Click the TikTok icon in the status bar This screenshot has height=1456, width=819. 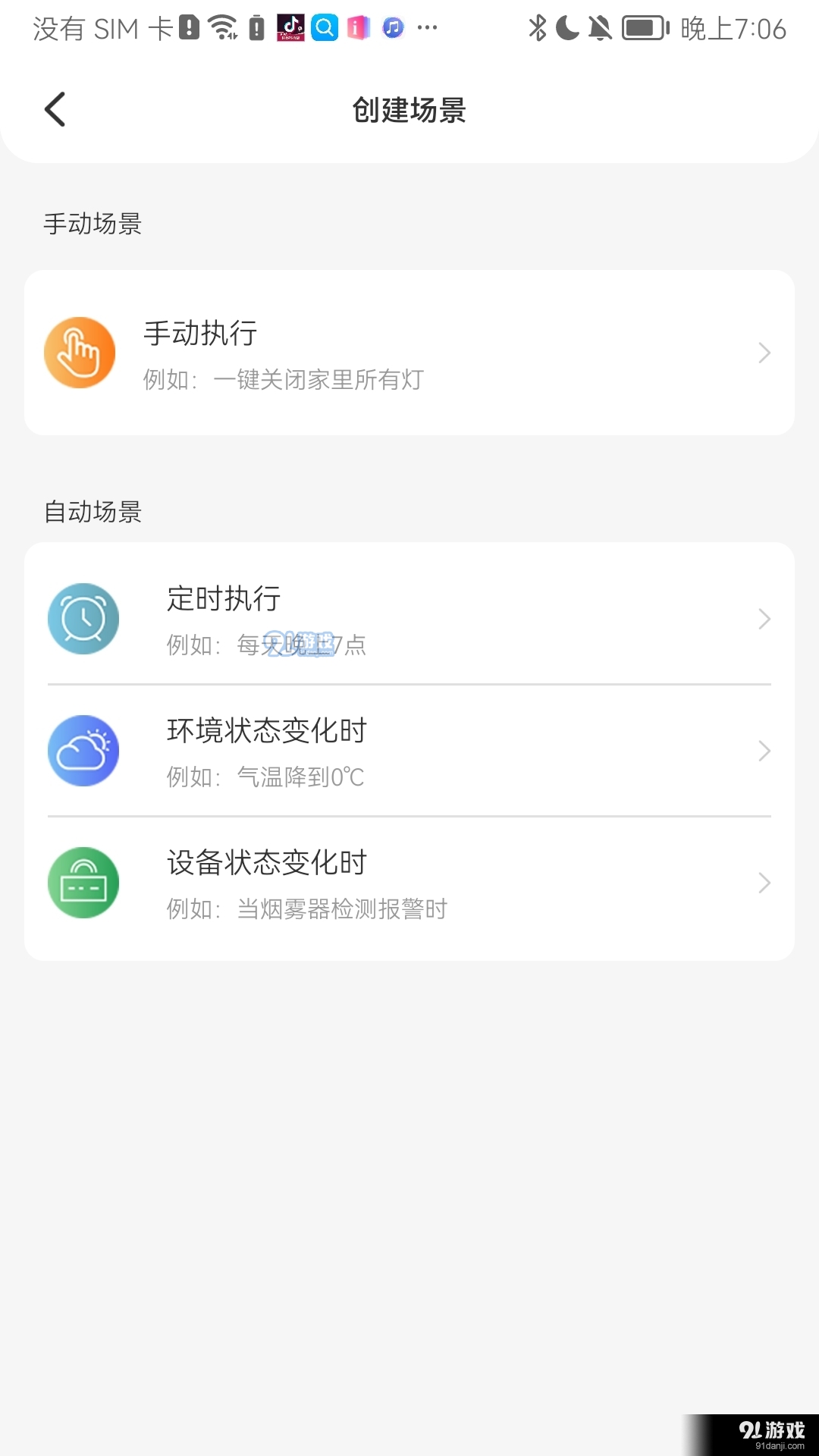pos(292,27)
